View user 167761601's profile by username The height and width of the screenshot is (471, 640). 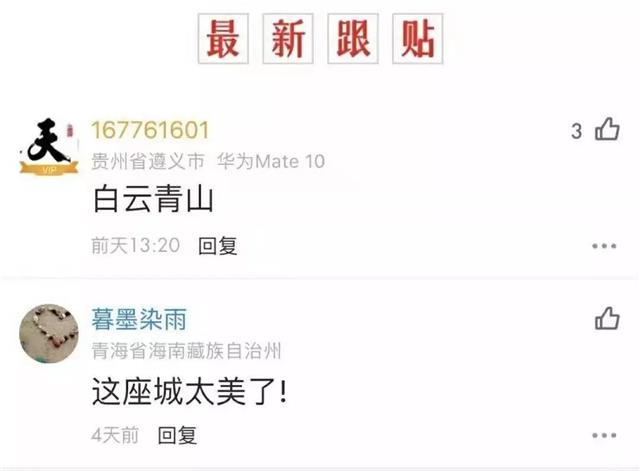pos(150,131)
